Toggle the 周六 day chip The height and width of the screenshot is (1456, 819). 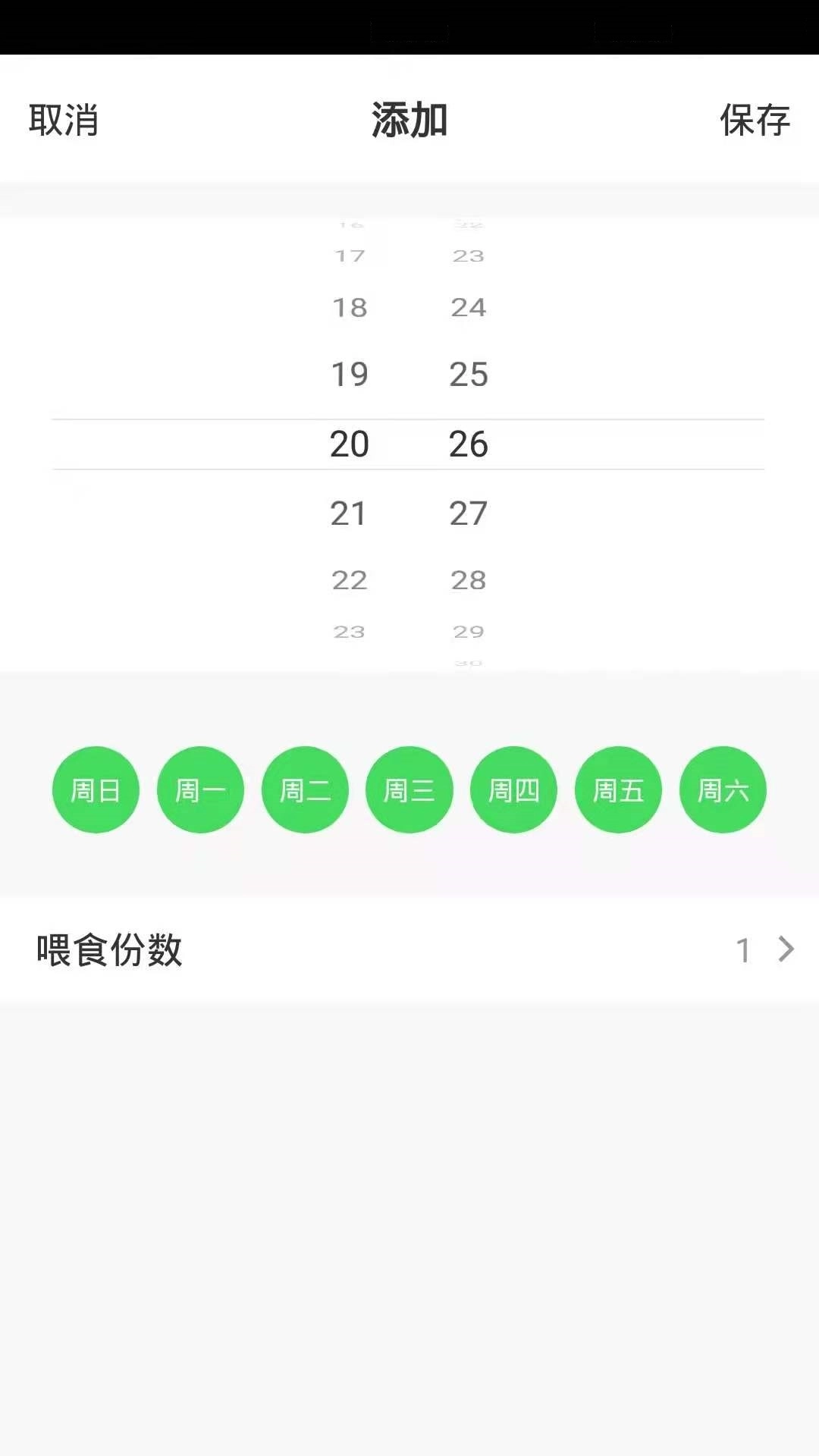[x=723, y=790]
